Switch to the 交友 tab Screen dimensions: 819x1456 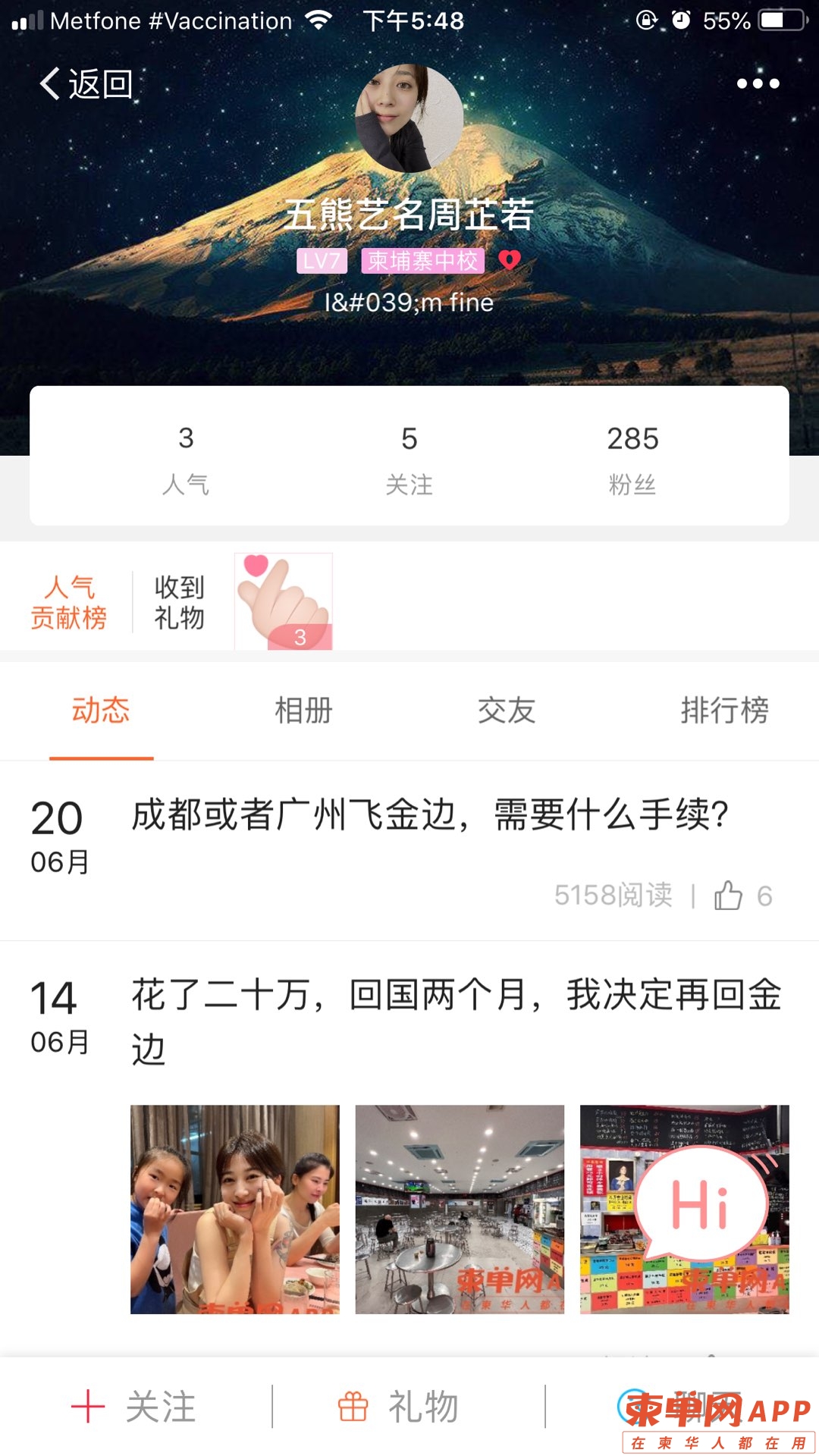(507, 711)
